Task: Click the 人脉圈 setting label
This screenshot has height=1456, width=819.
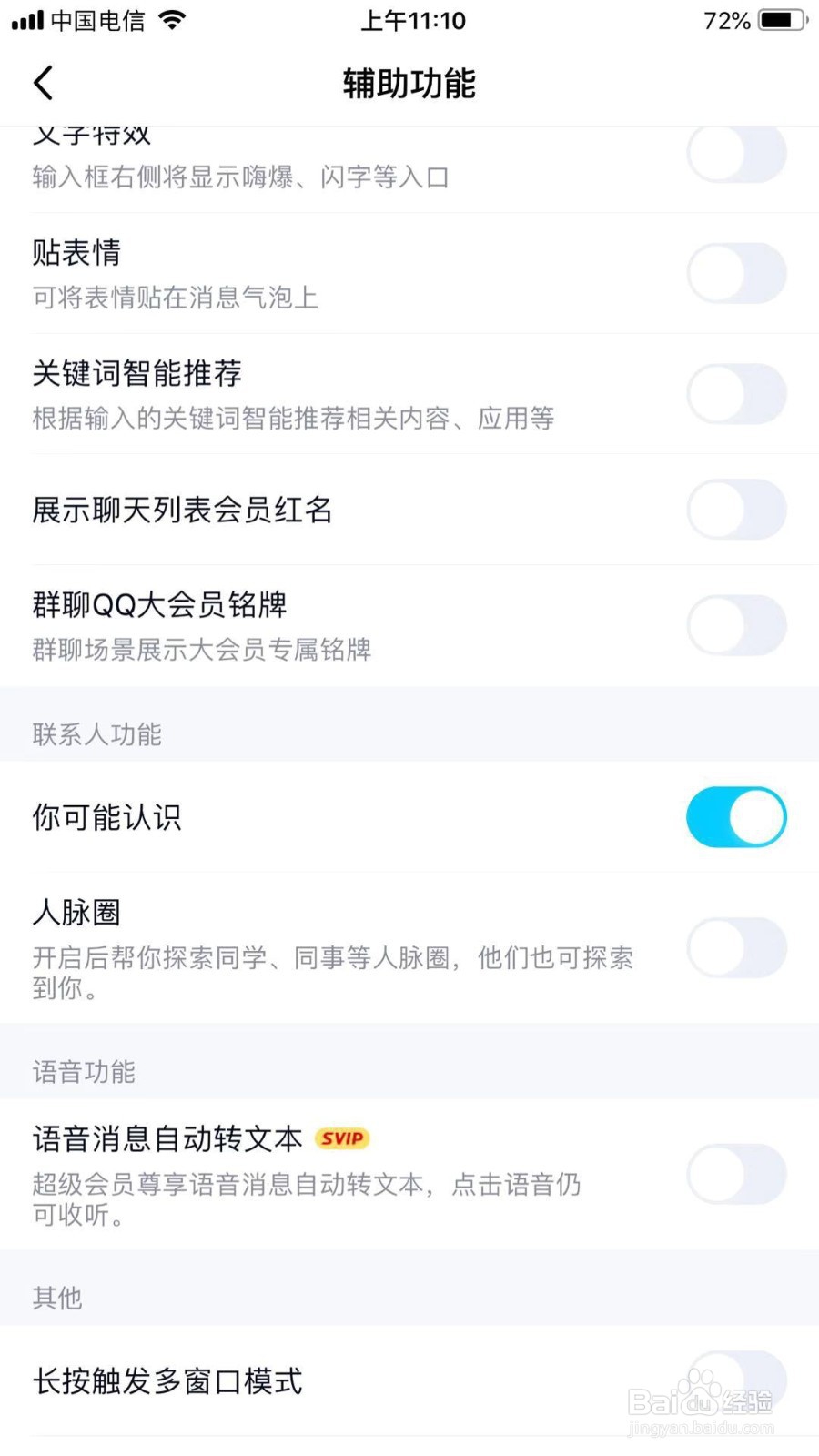Action: 76,911
